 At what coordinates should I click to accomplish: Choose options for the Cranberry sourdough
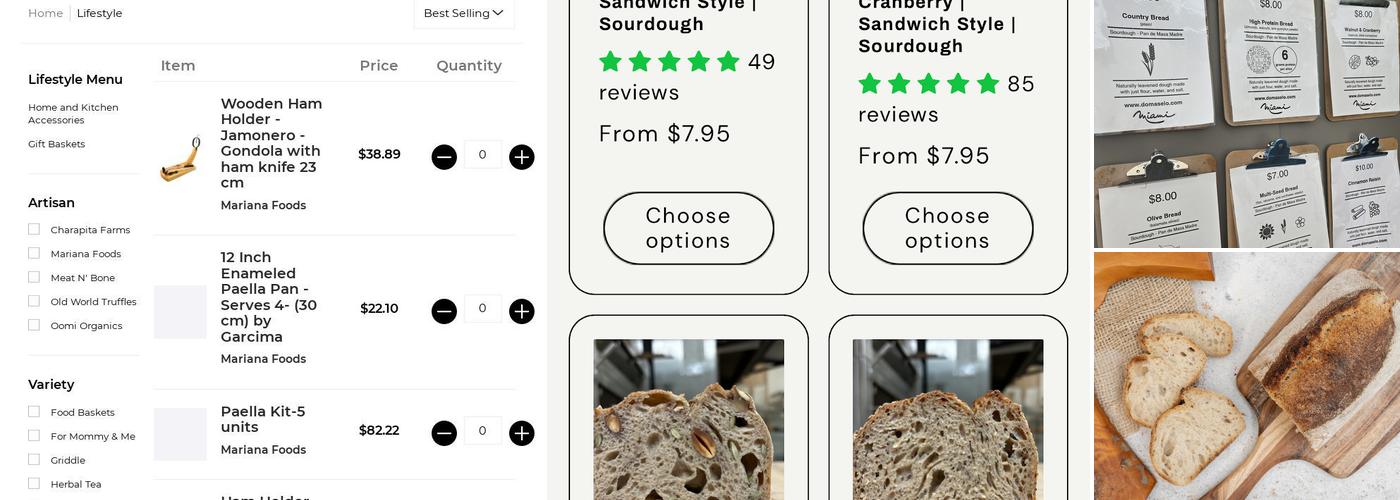point(947,228)
